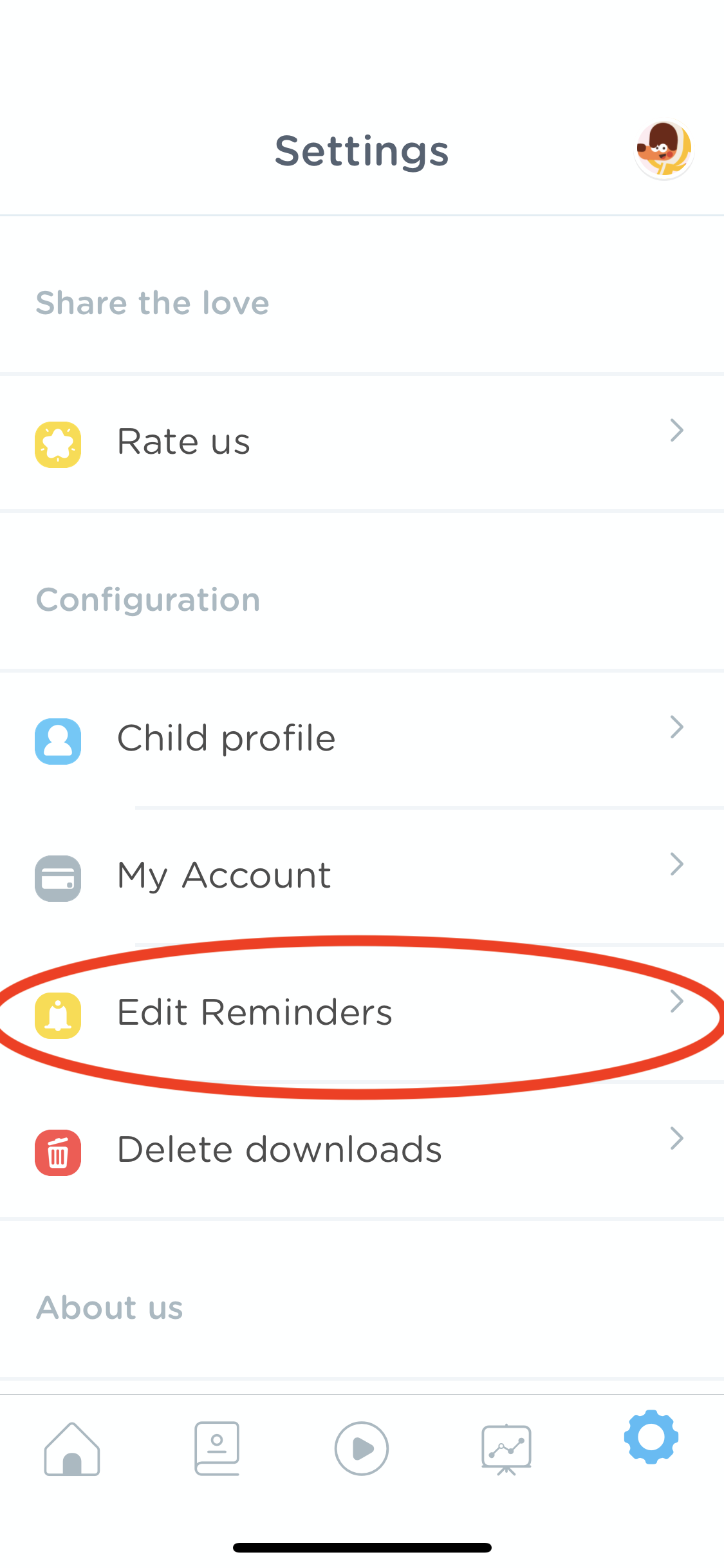
Task: Select Delete downloads
Action: pyautogui.click(x=362, y=1151)
